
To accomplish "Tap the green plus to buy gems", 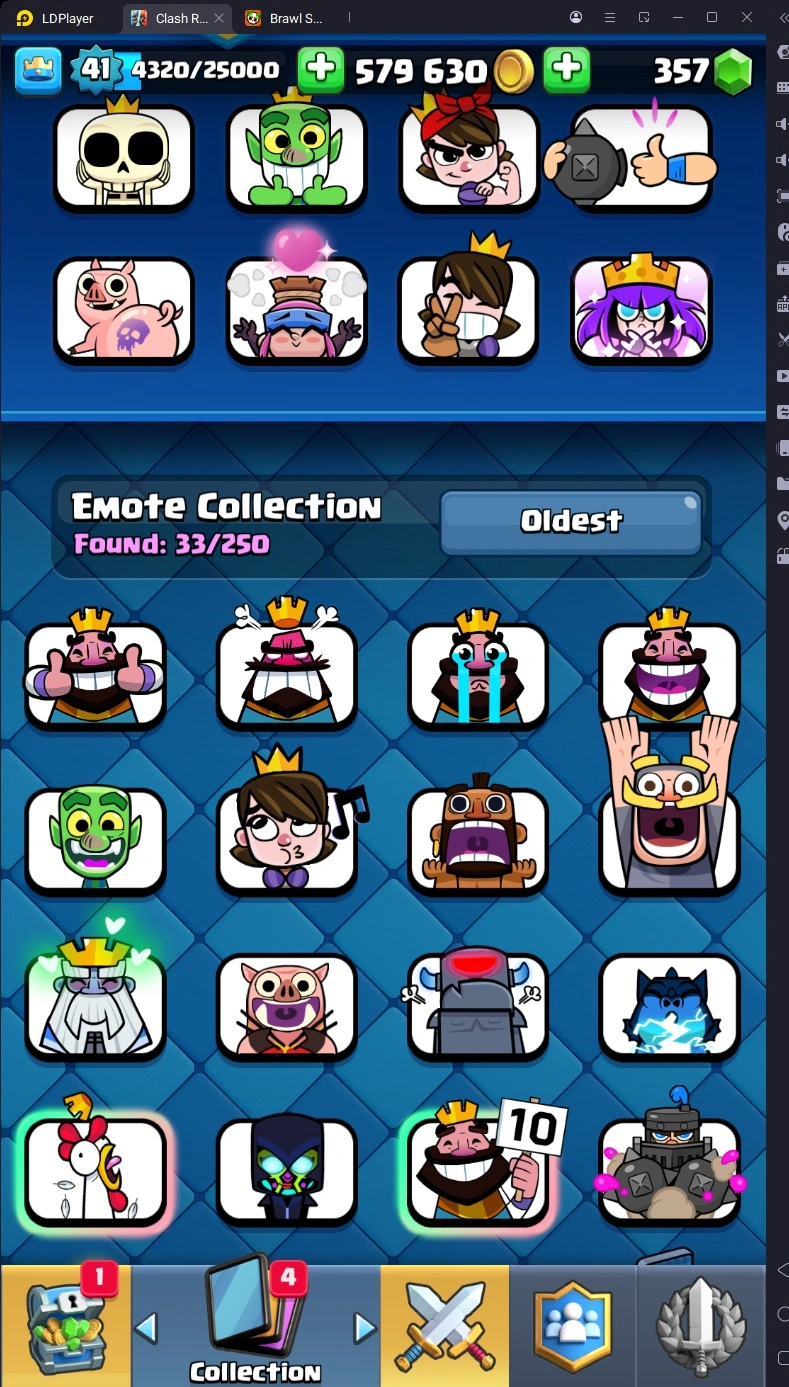I will pos(566,69).
